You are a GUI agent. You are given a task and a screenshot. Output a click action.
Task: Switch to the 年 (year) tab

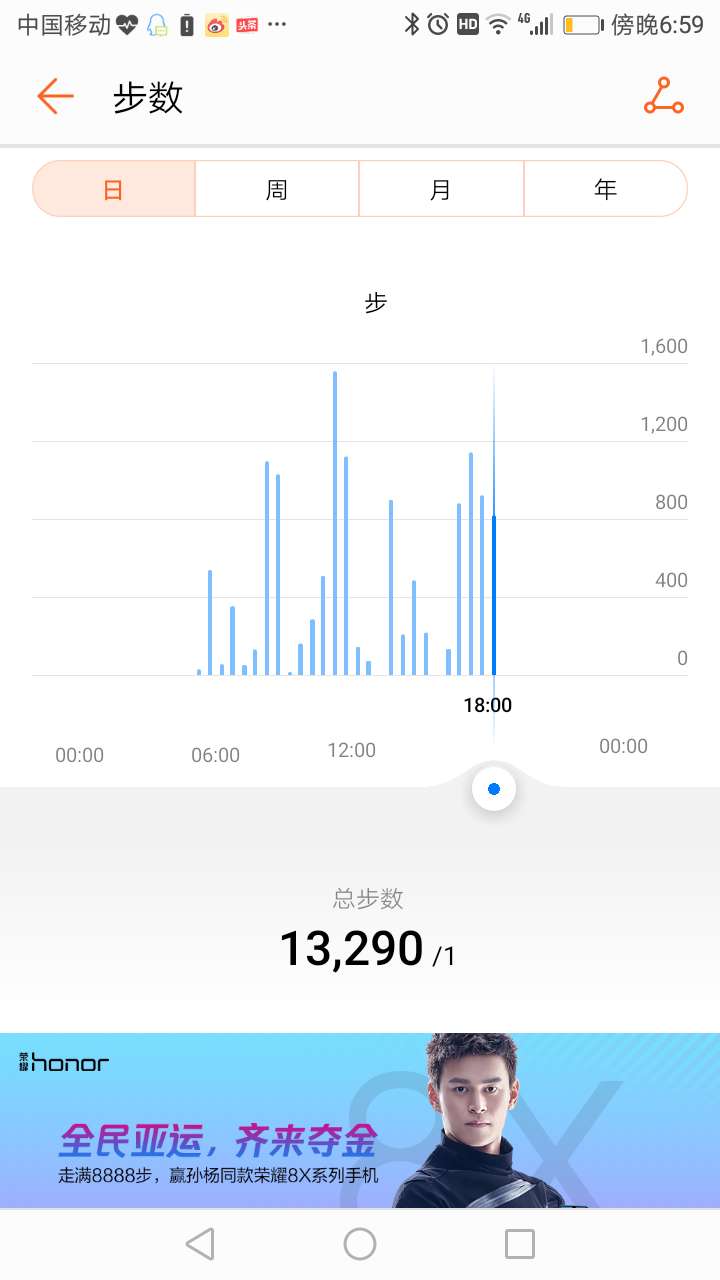(x=605, y=189)
